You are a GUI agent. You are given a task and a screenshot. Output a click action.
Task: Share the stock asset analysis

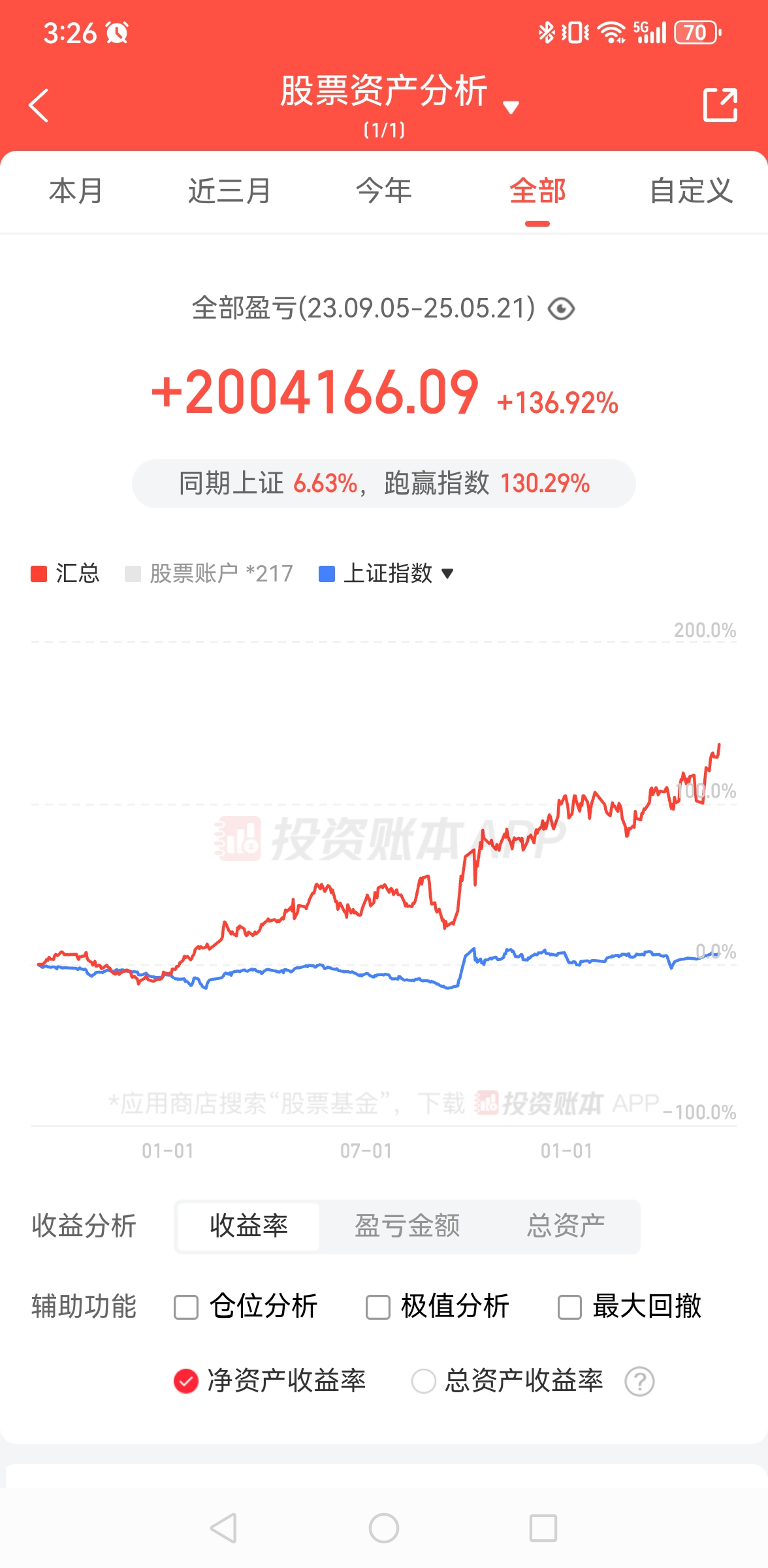720,105
